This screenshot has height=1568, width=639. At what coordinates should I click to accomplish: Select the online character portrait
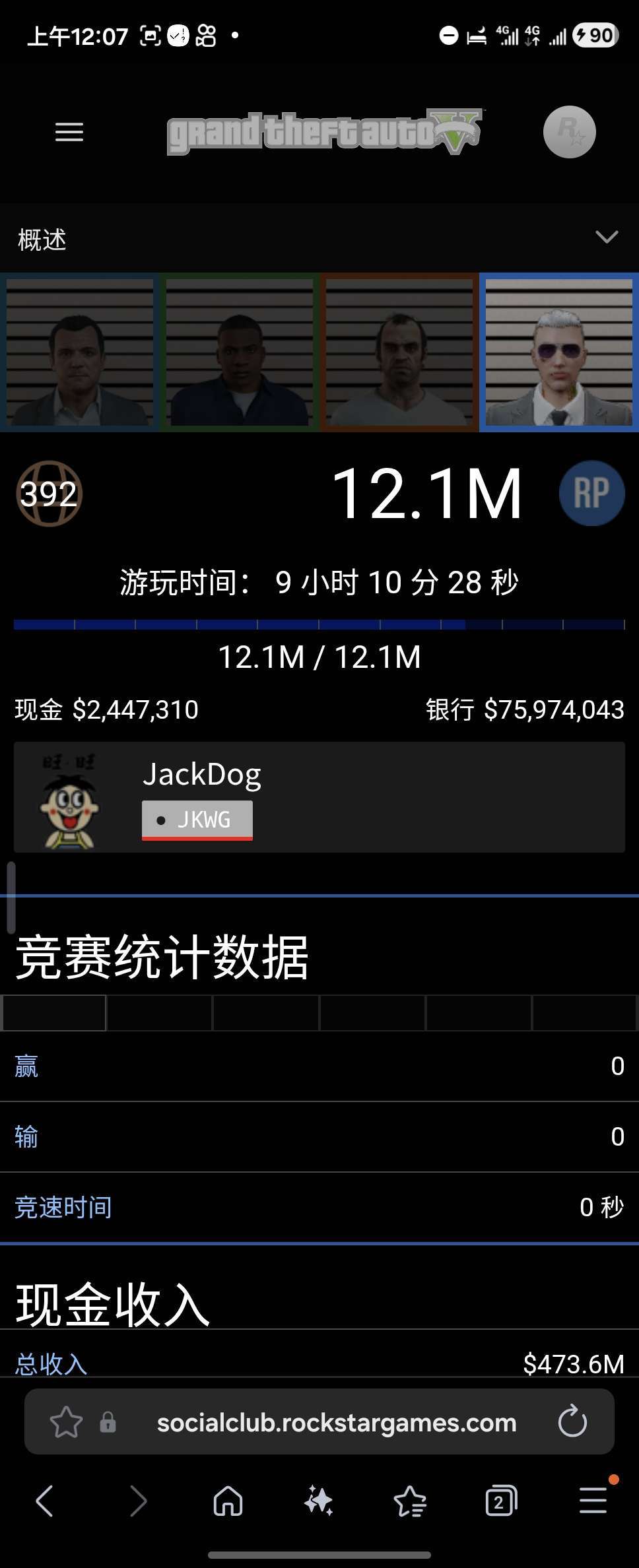pyautogui.click(x=559, y=352)
